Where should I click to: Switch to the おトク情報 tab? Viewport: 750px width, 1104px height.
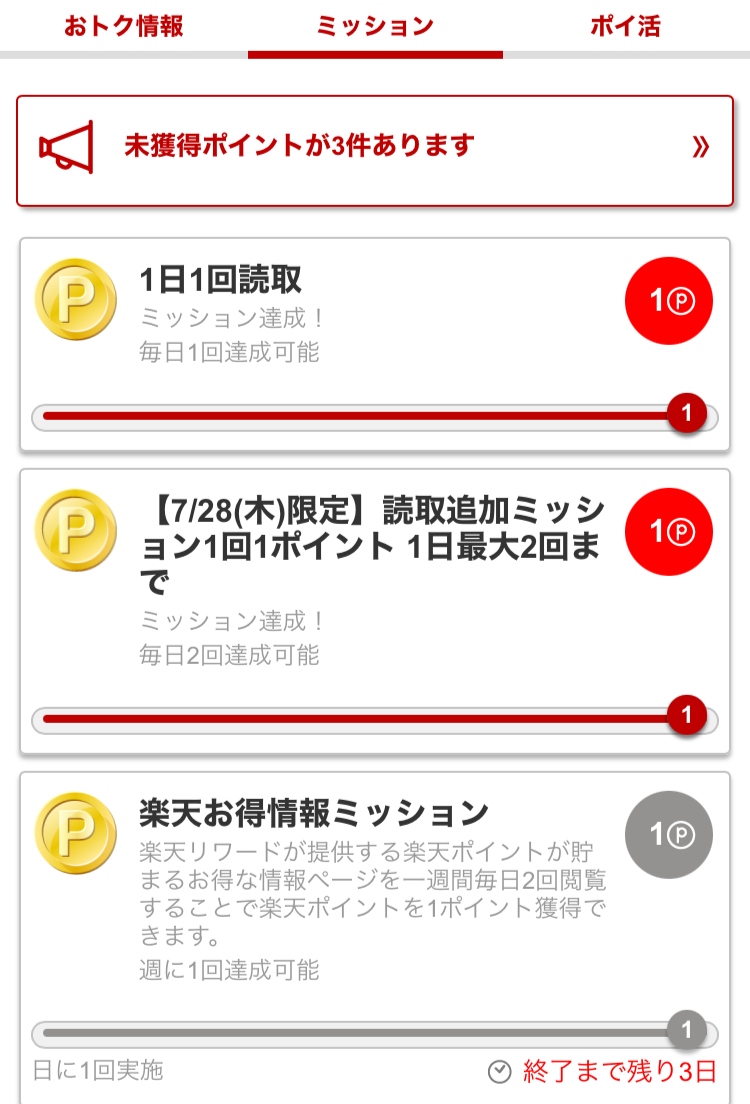coord(124,26)
